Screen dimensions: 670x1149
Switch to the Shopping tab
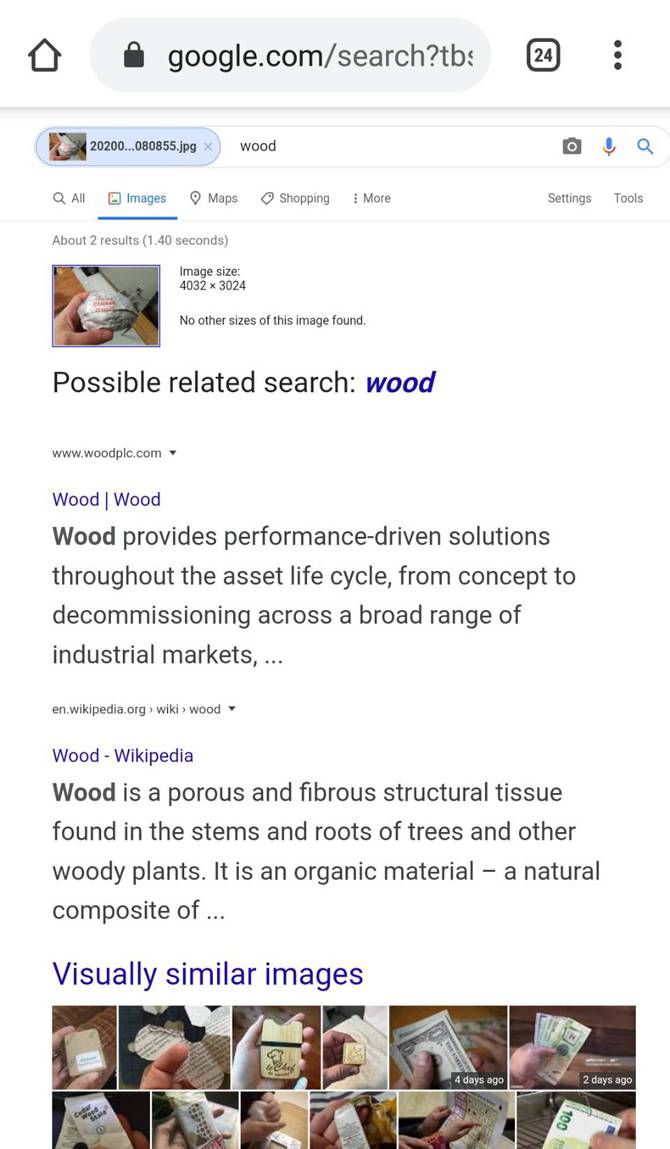[x=295, y=198]
